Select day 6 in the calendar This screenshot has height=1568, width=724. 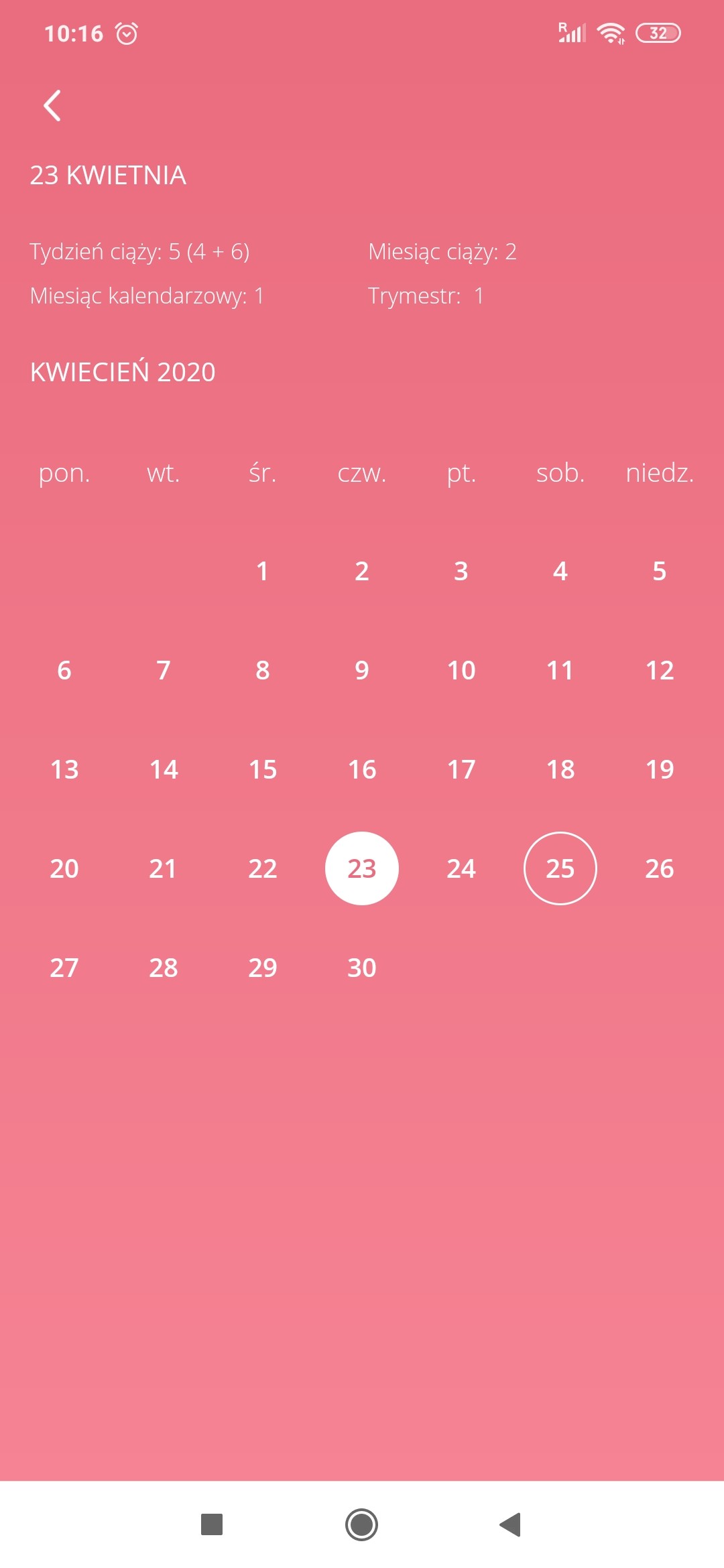click(64, 670)
